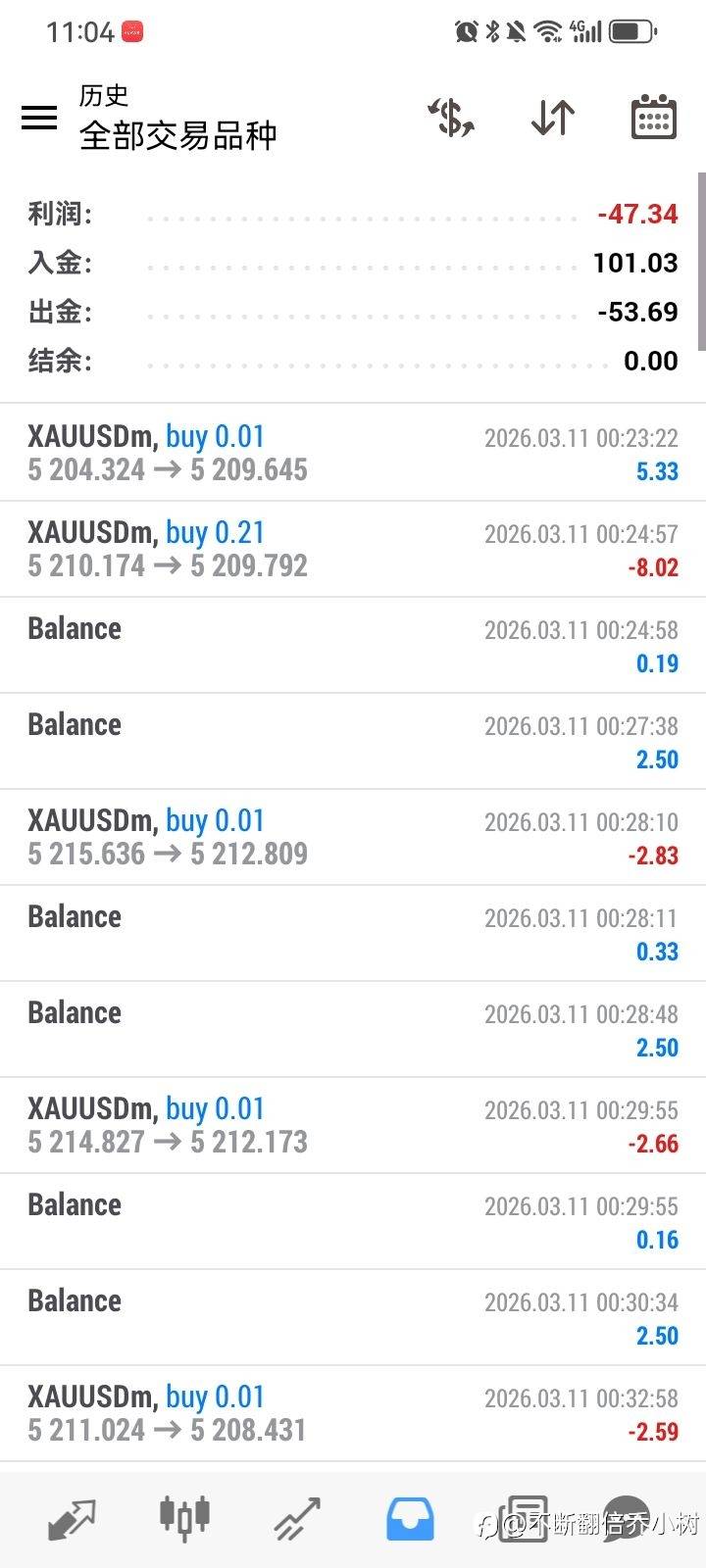Open the hamburger side menu
The image size is (706, 1568).
[x=39, y=118]
